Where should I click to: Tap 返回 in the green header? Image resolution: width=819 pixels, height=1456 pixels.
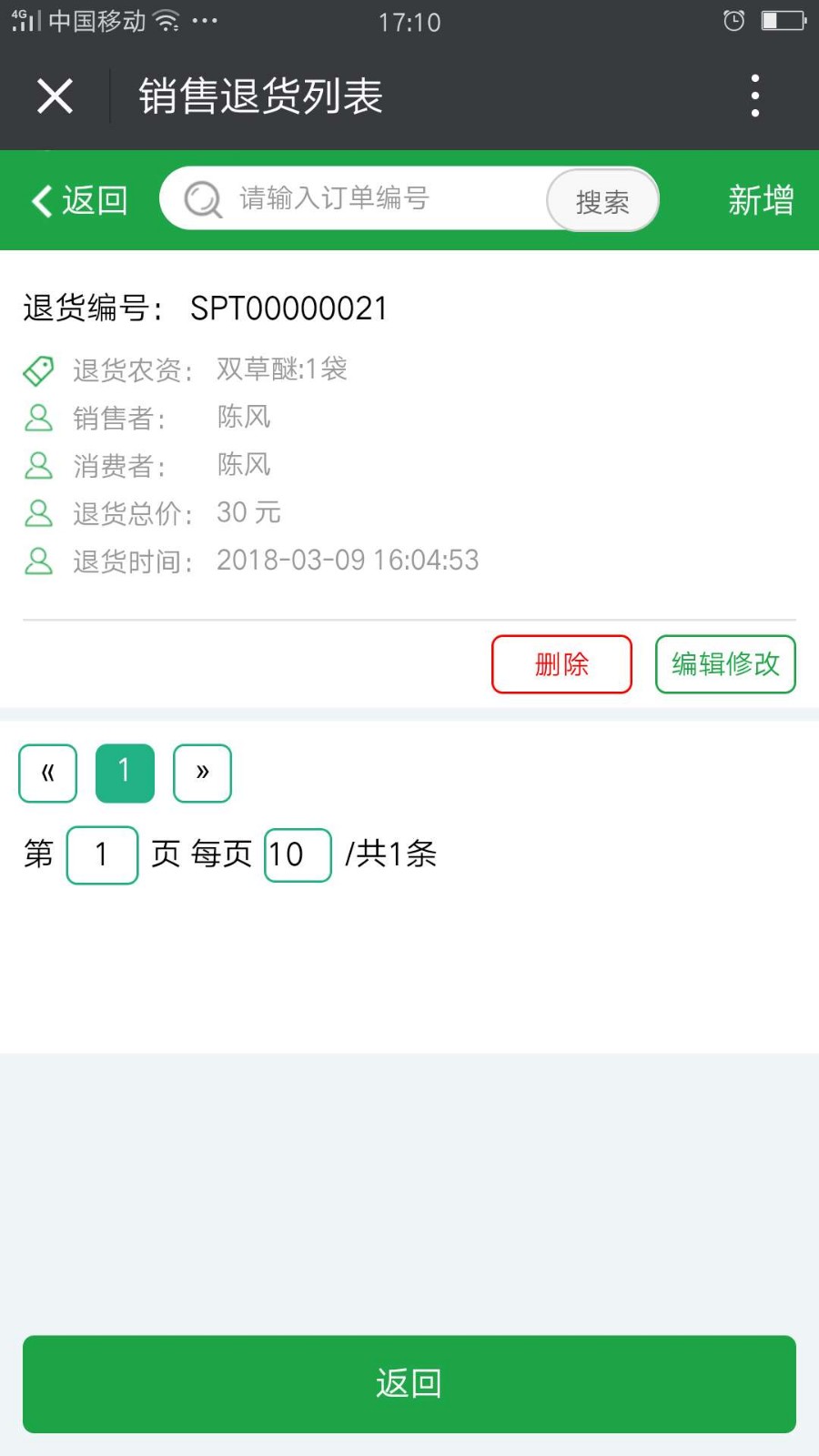pyautogui.click(x=80, y=200)
